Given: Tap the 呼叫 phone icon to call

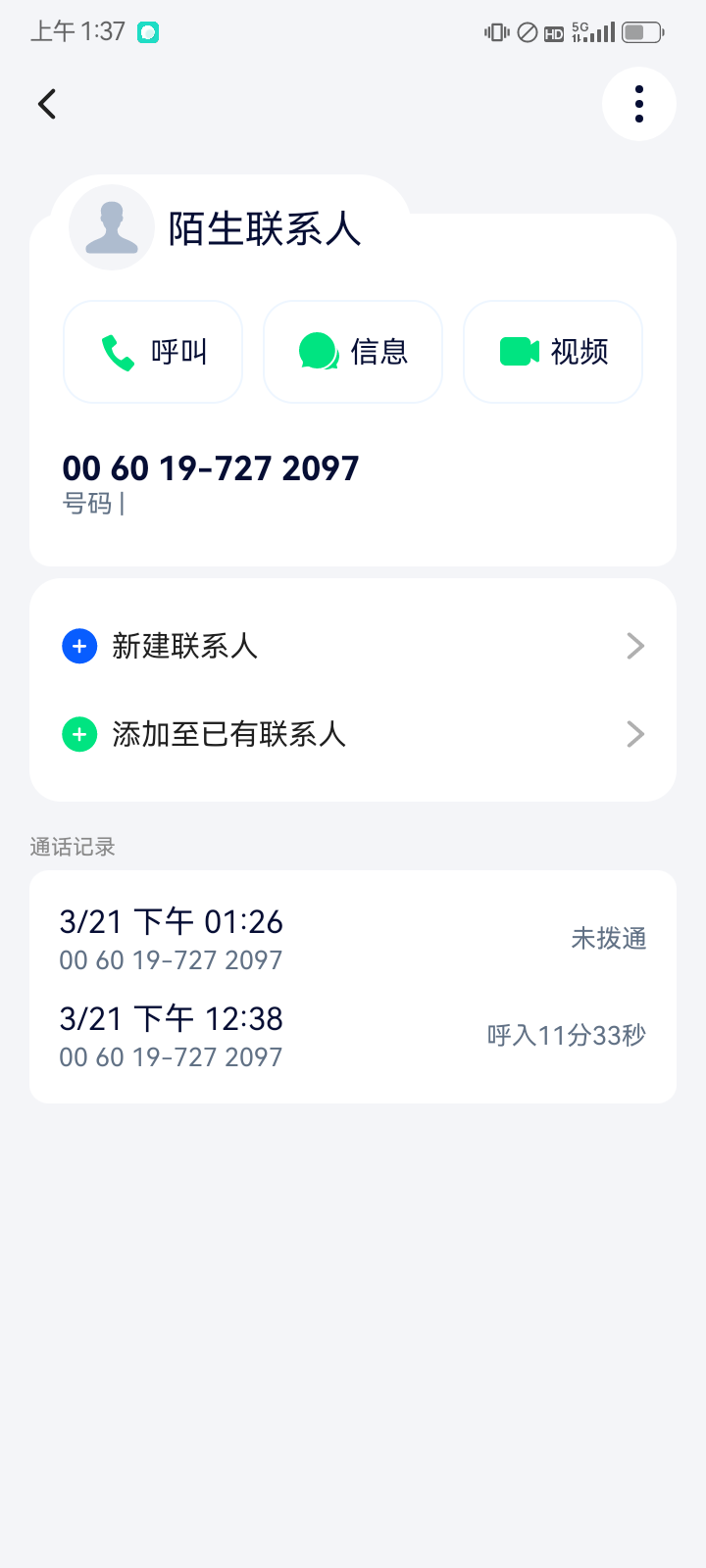Looking at the screenshot, I should pos(118,351).
